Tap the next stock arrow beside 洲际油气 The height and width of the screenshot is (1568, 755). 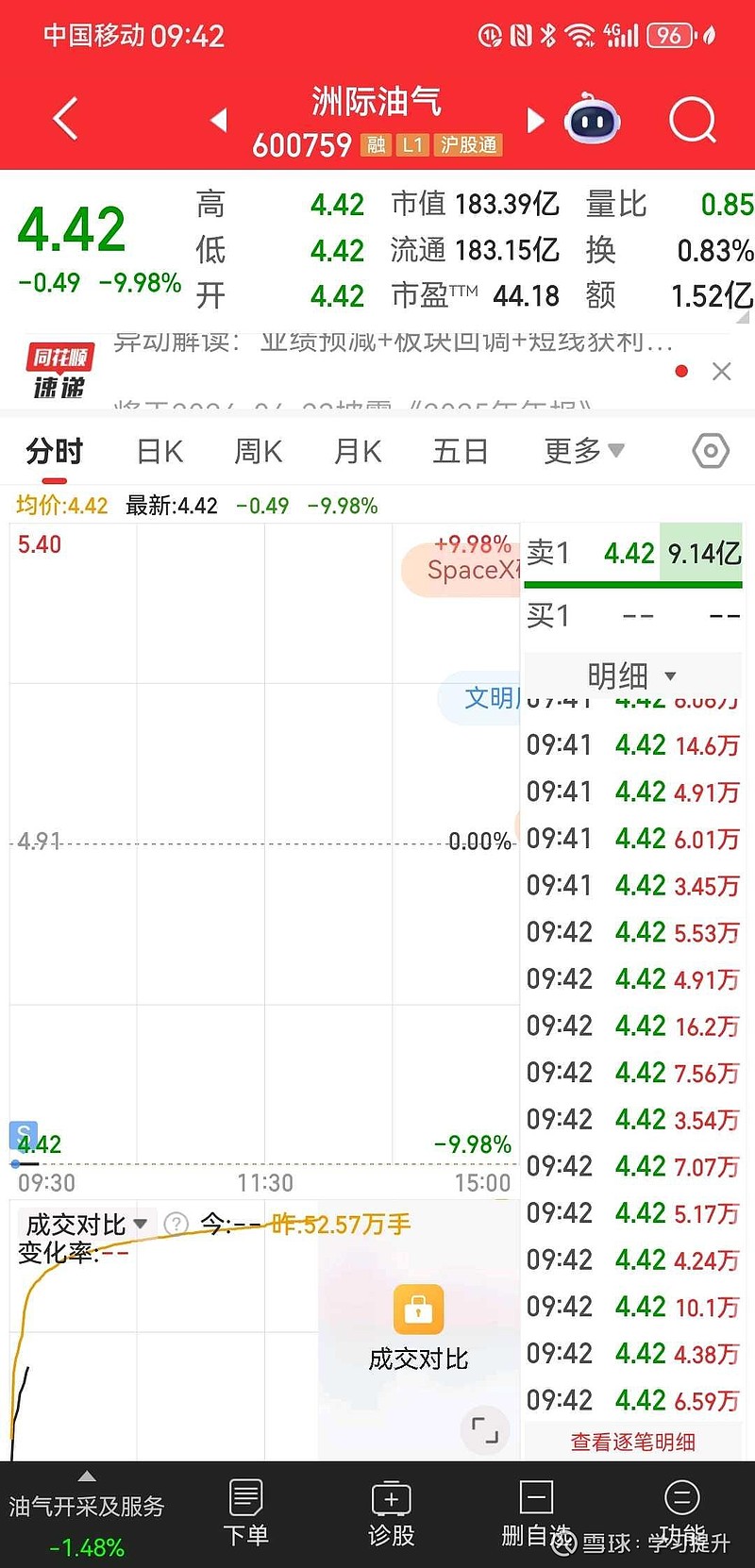point(534,121)
